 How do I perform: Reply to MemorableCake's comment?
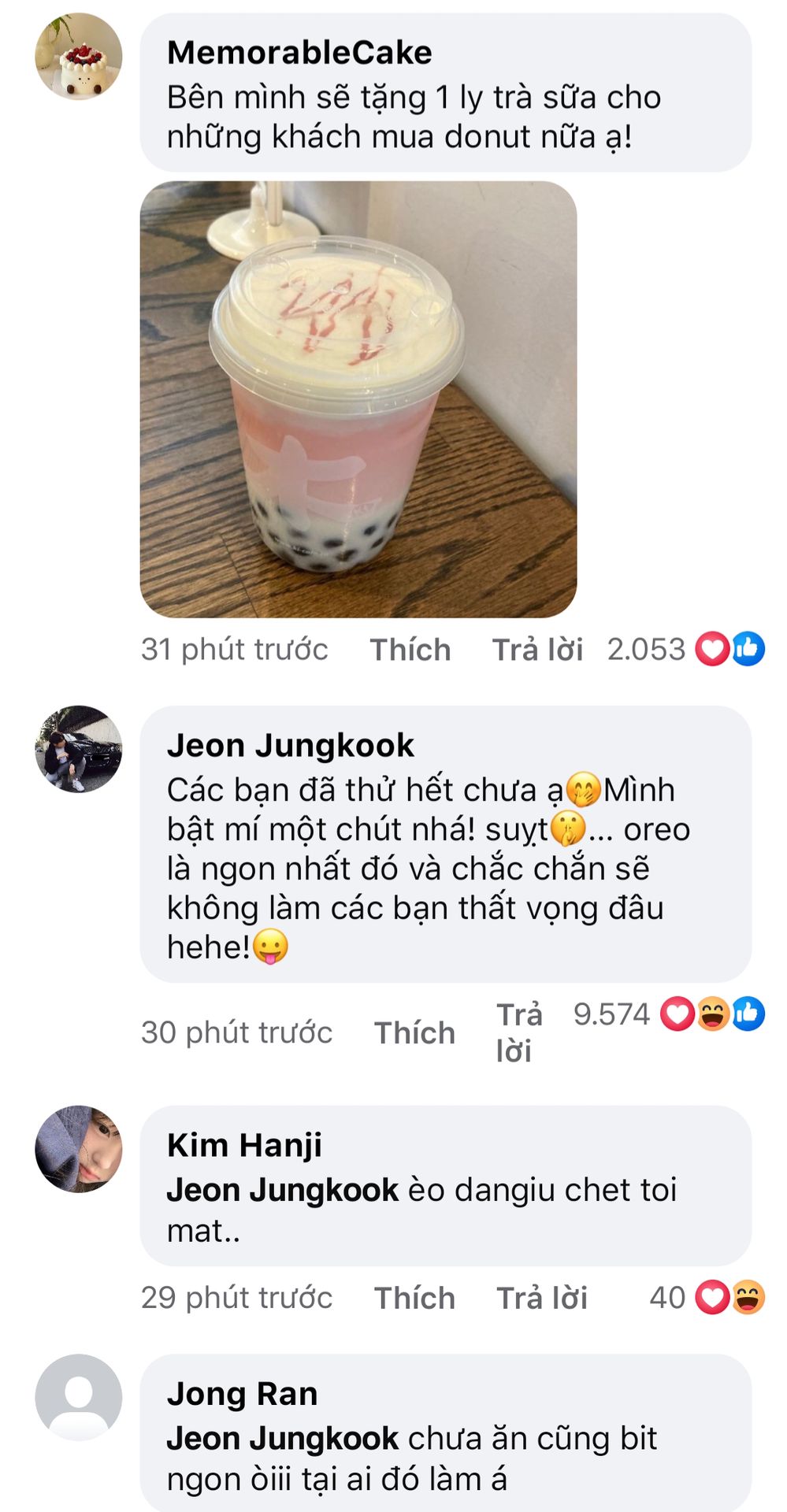pos(537,650)
